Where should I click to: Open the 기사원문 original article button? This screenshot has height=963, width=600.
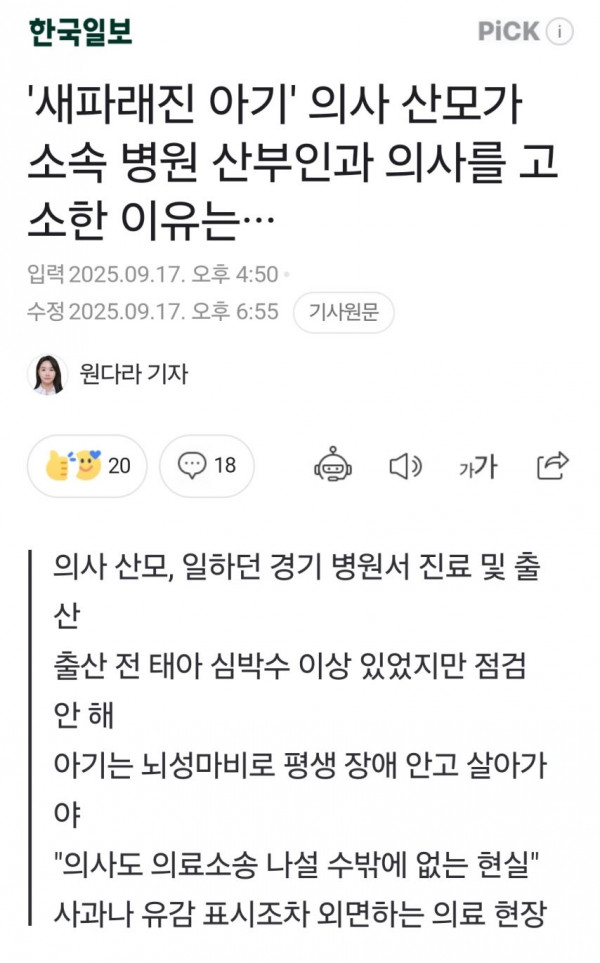pyautogui.click(x=343, y=312)
